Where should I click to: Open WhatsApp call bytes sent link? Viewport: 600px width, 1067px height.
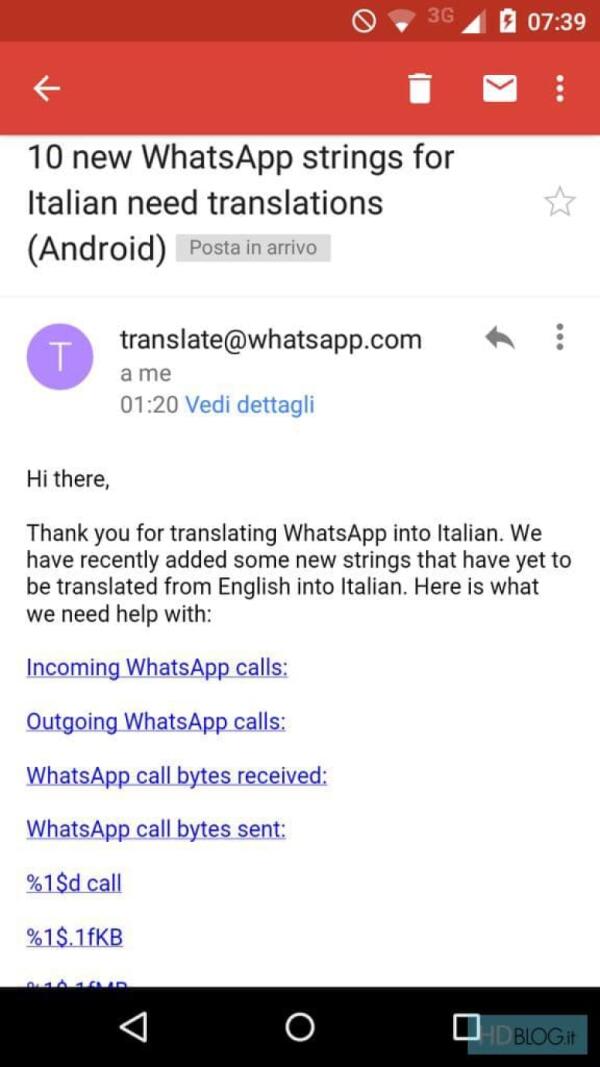156,830
